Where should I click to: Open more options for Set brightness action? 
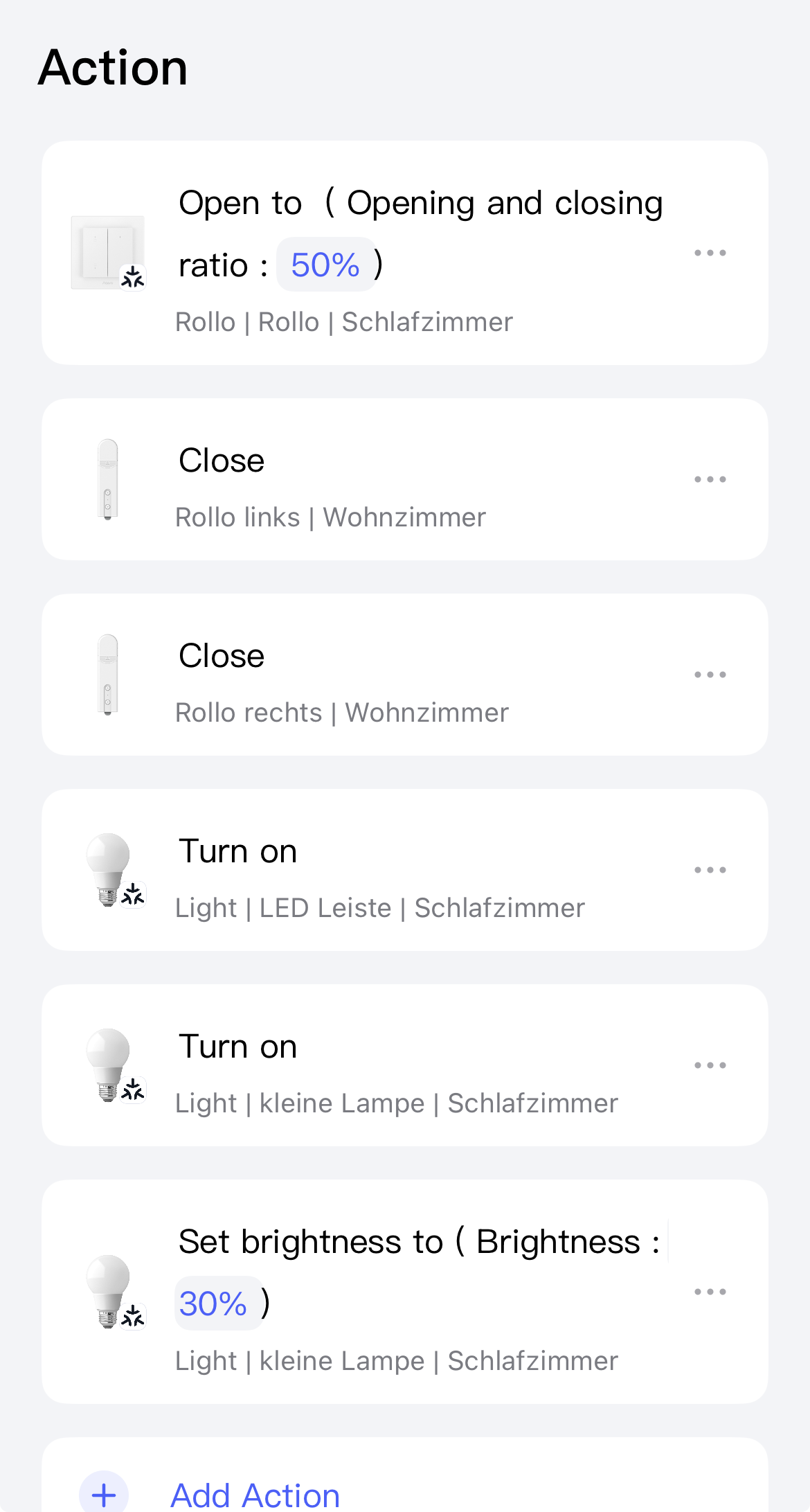710,1292
